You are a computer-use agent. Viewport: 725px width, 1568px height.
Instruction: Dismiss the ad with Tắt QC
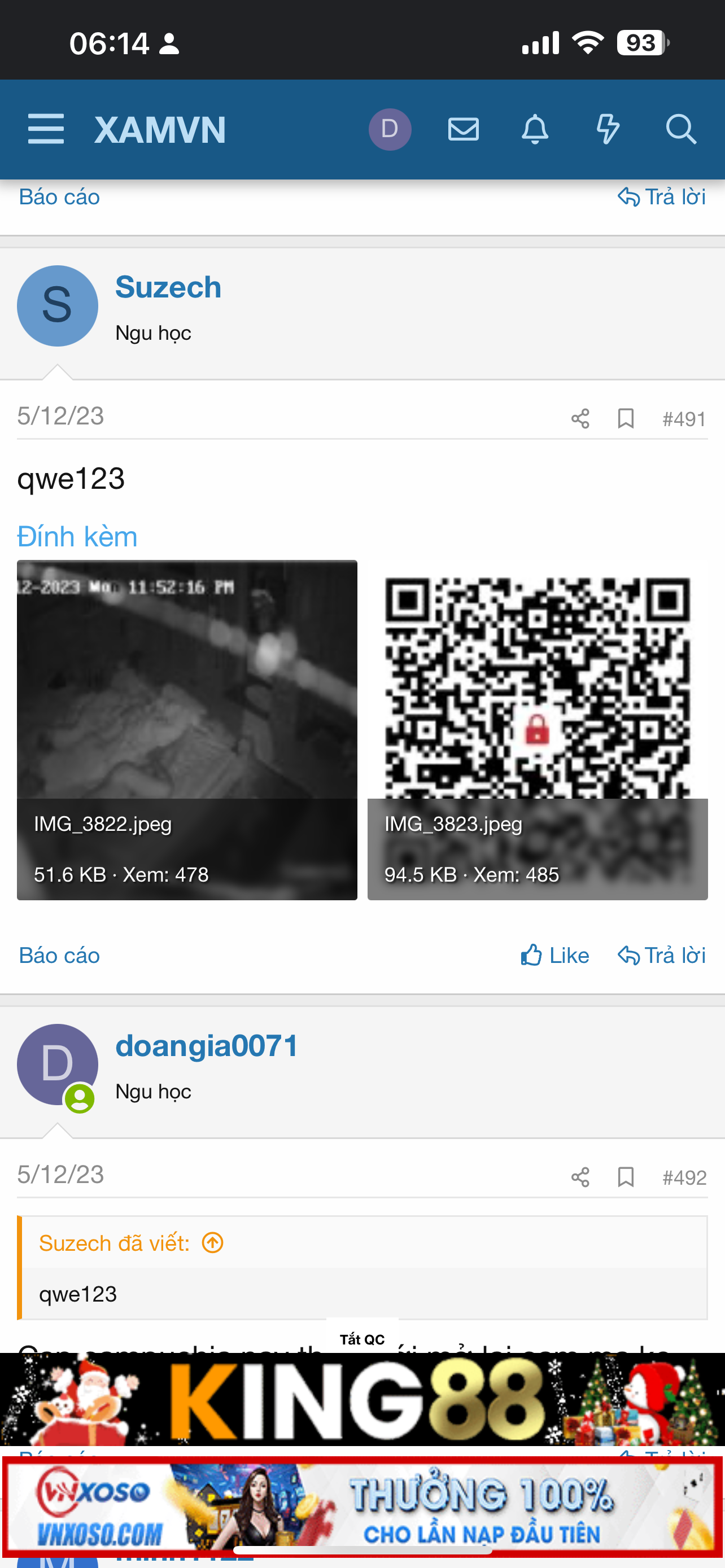pyautogui.click(x=362, y=1339)
